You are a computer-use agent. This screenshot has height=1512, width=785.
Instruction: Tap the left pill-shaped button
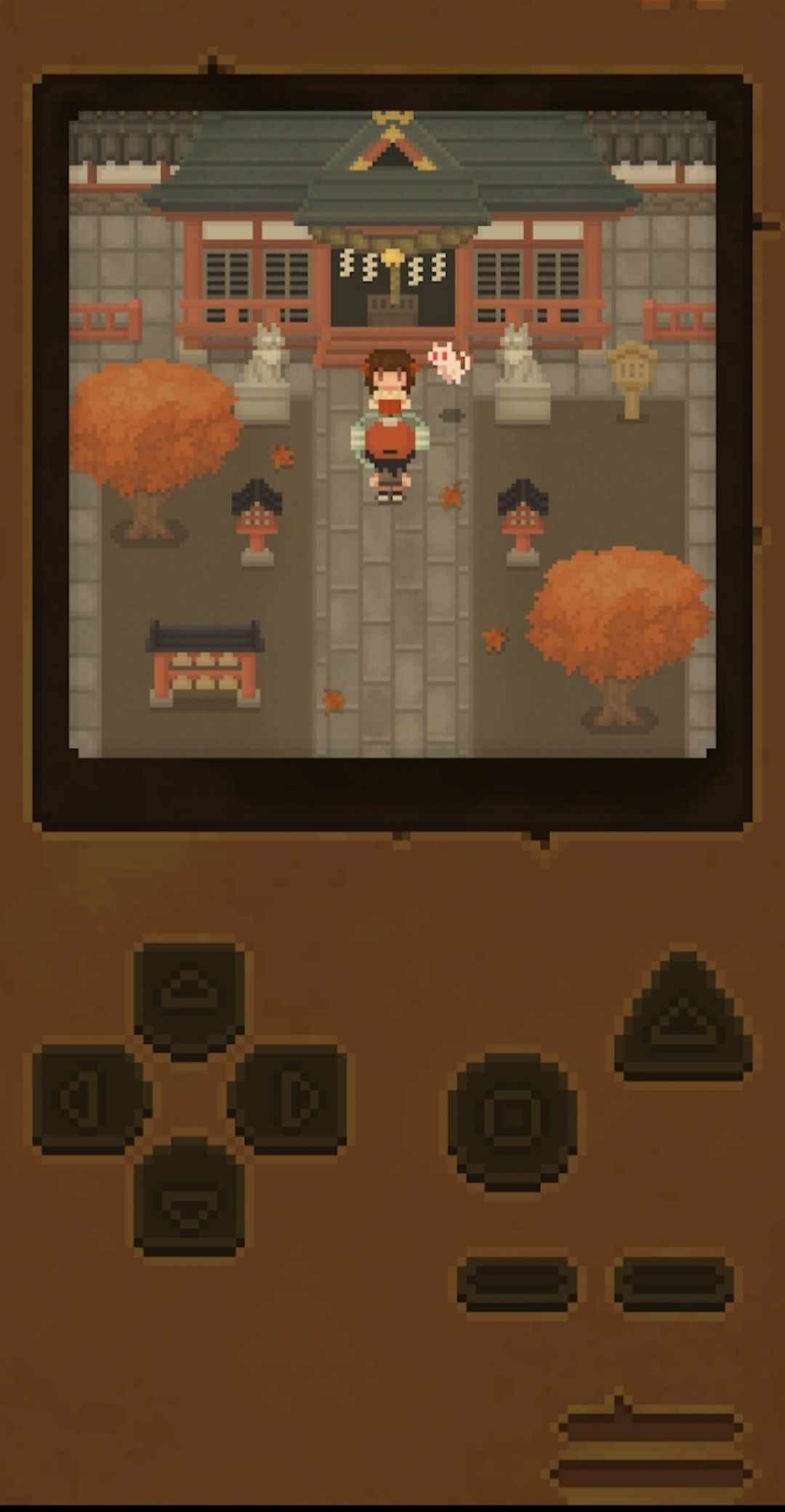518,1284
